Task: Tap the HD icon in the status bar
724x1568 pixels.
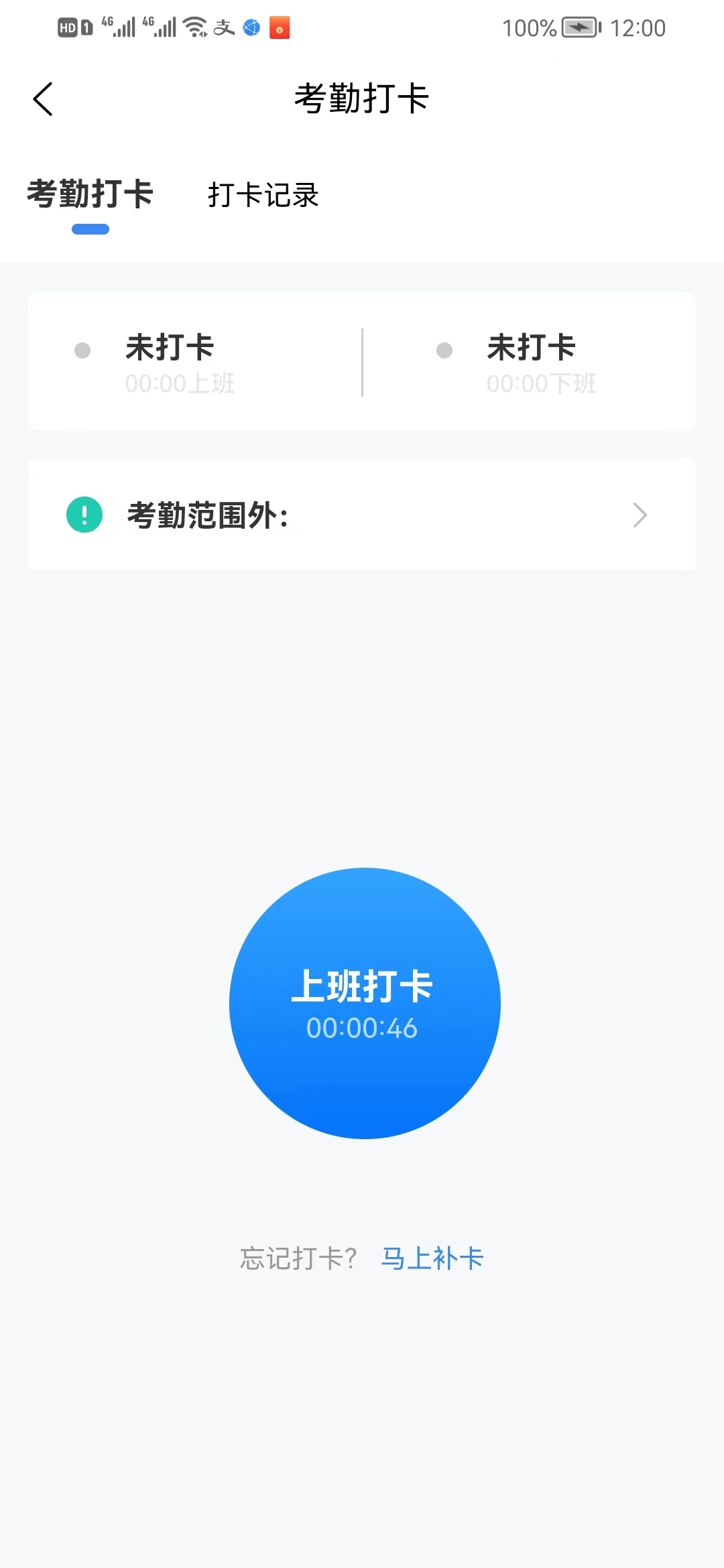Action: pos(69,27)
